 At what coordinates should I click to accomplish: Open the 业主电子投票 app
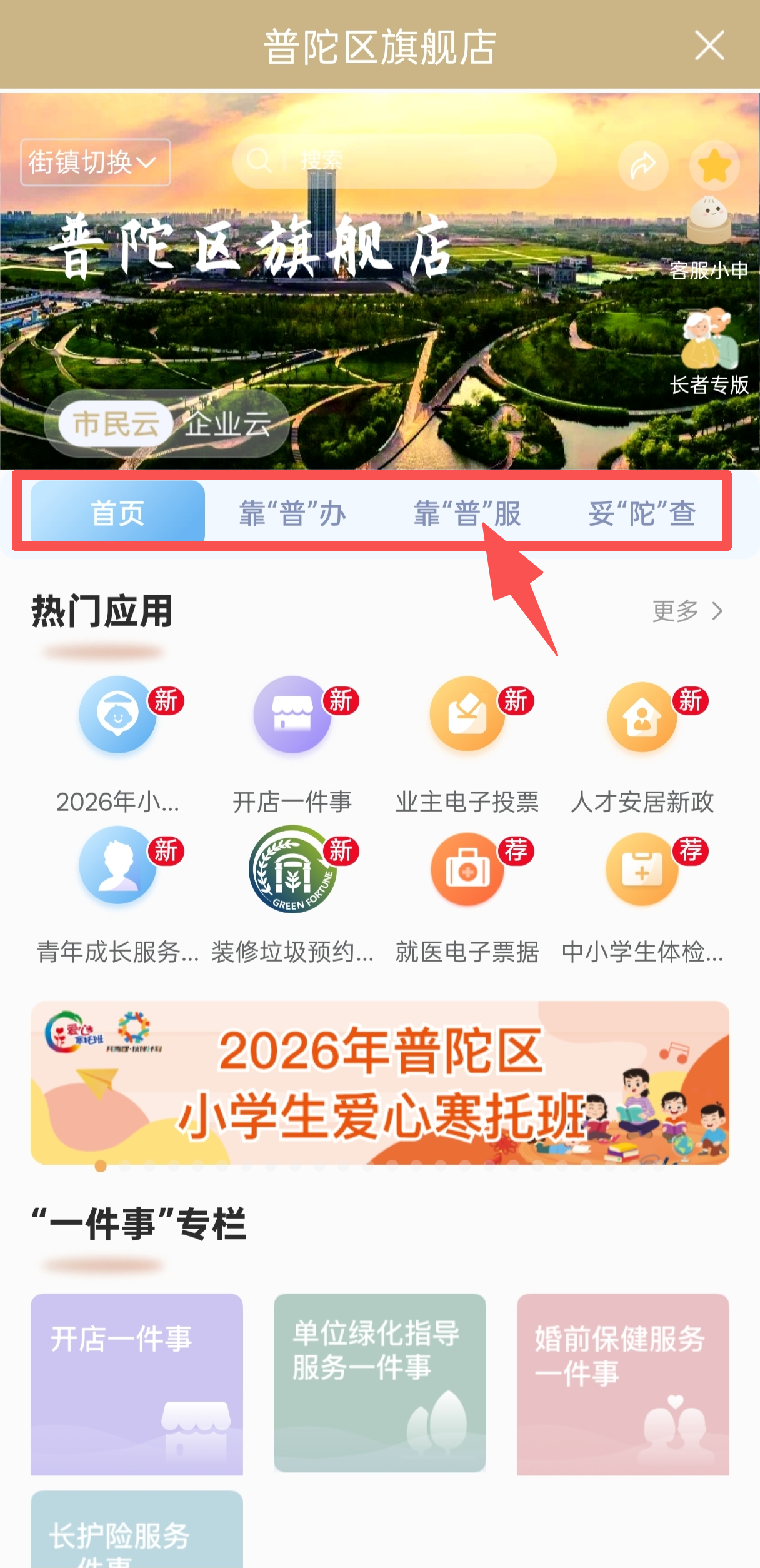point(467,744)
